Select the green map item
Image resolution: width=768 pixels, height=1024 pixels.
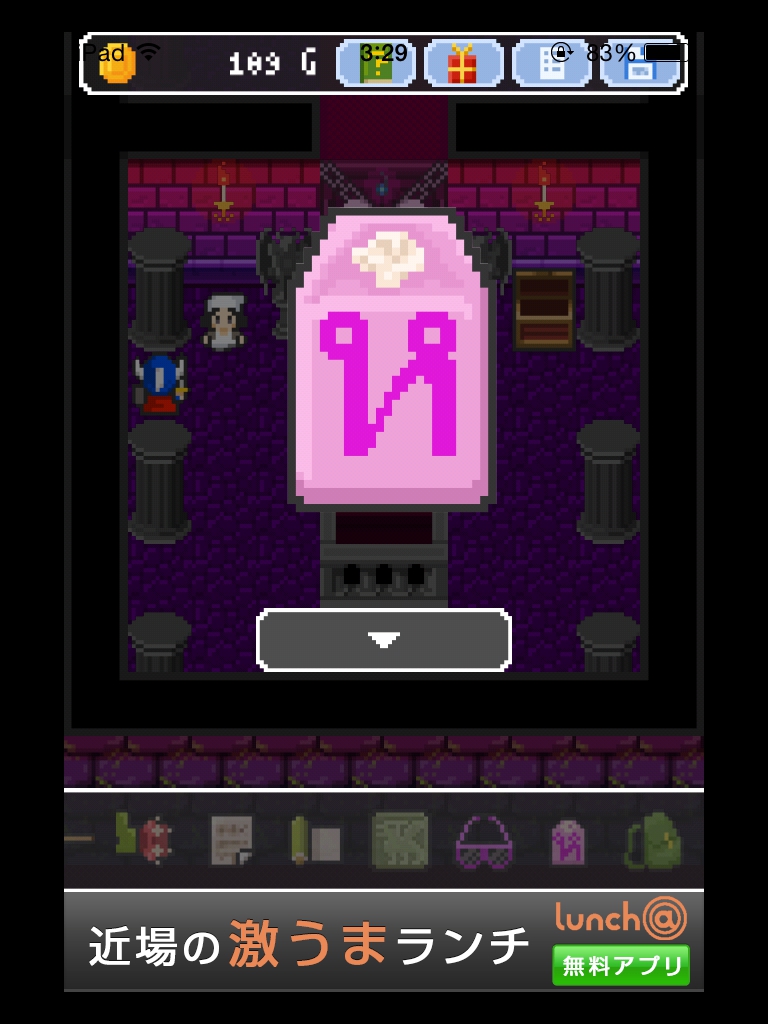pyautogui.click(x=399, y=840)
